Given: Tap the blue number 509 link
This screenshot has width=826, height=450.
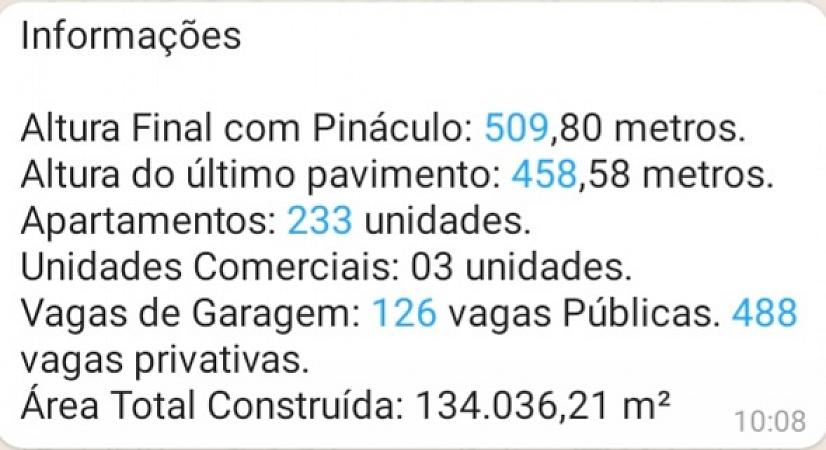Looking at the screenshot, I should tap(517, 128).
